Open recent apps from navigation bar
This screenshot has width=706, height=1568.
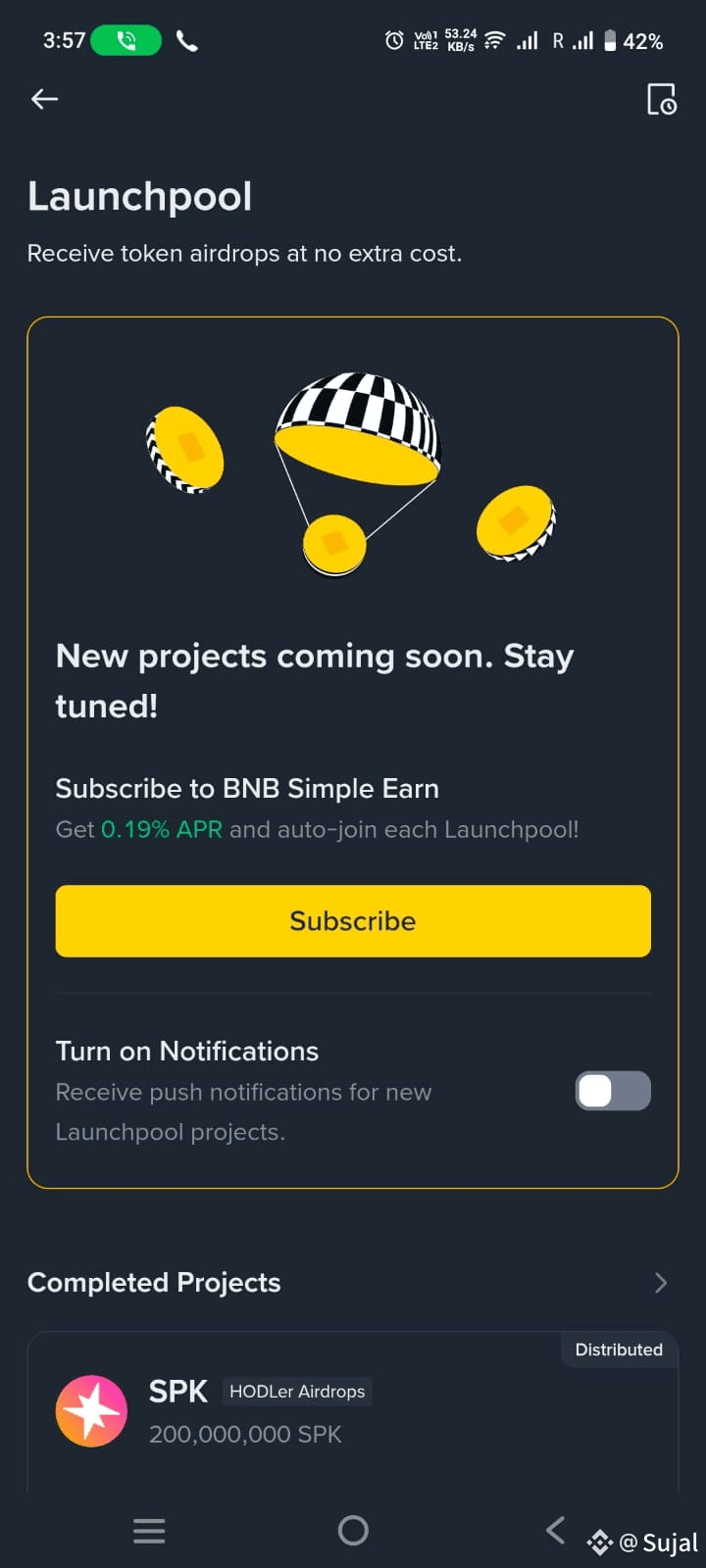click(x=149, y=1530)
